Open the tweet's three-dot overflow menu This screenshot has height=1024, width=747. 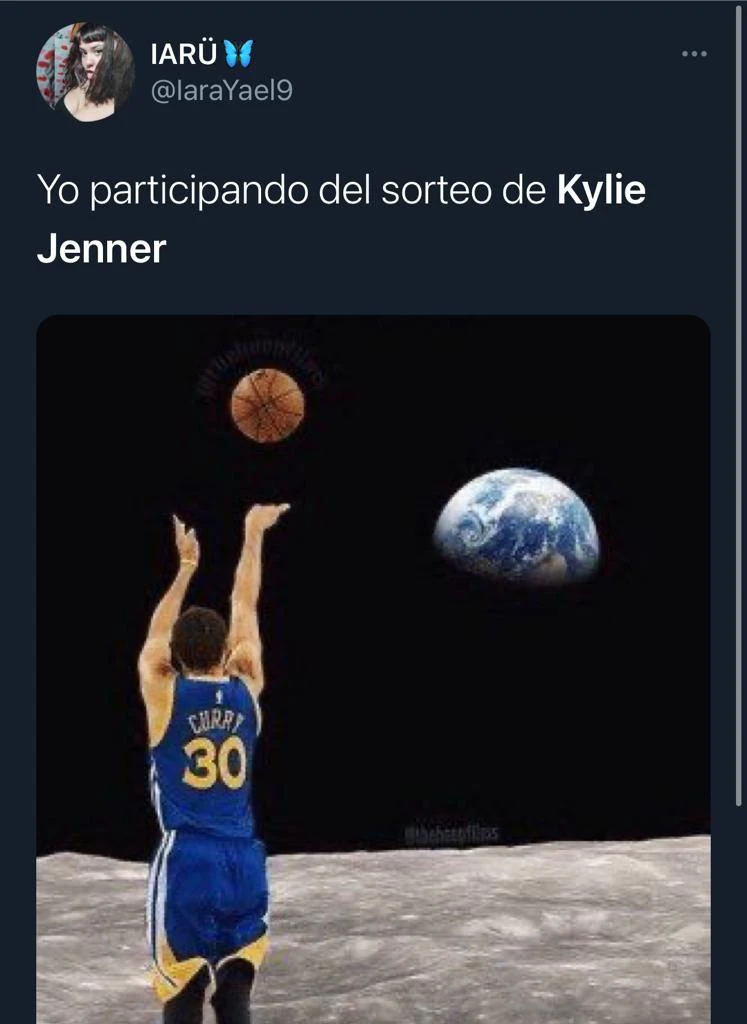click(693, 54)
